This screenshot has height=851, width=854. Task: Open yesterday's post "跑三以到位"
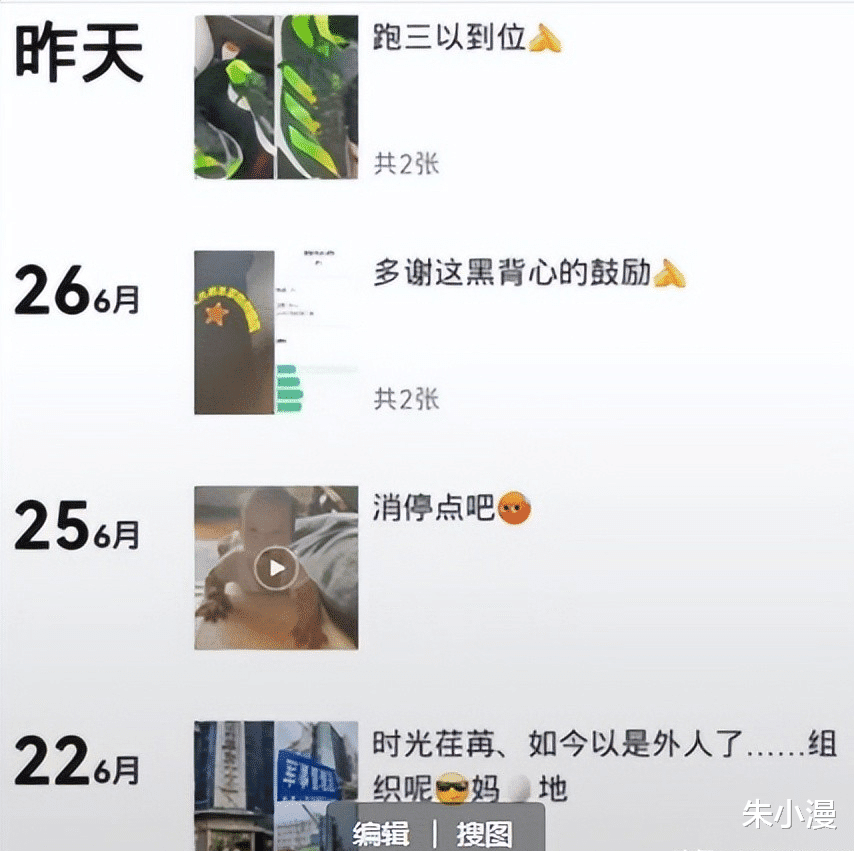[450, 40]
